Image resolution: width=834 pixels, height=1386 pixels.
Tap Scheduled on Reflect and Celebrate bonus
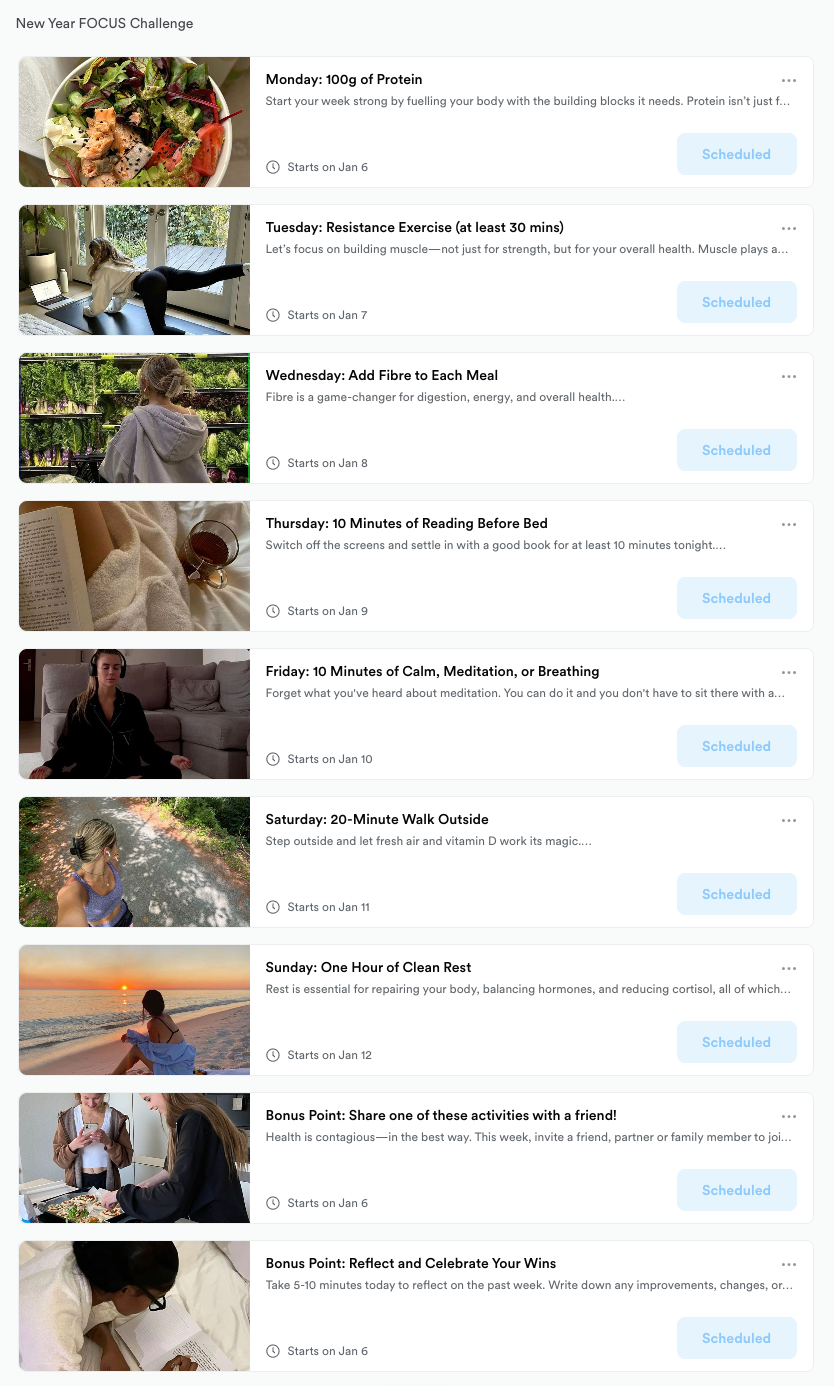[x=736, y=1338]
